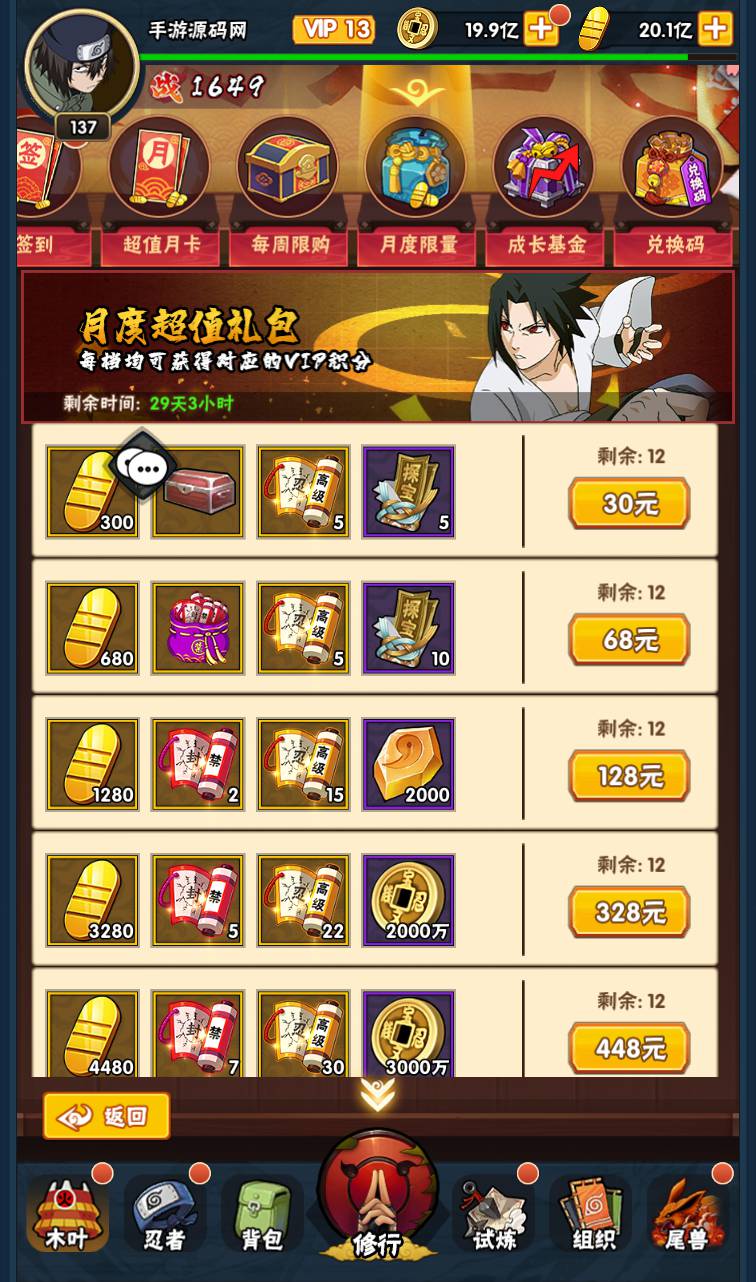Viewport: 756px width, 1282px height.
Task: Open the 签到 sign-in tab
Action: click(x=45, y=192)
